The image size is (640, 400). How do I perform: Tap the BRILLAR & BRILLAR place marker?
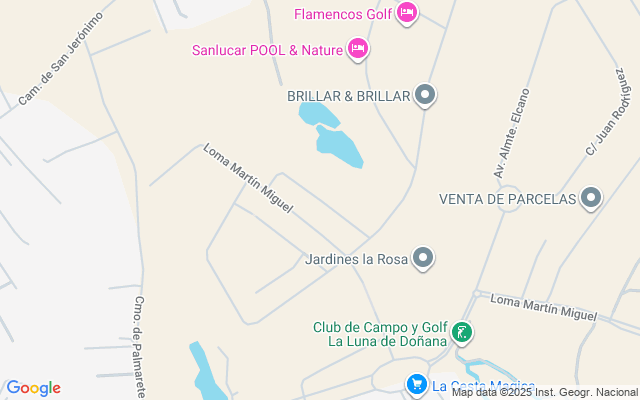point(425,96)
